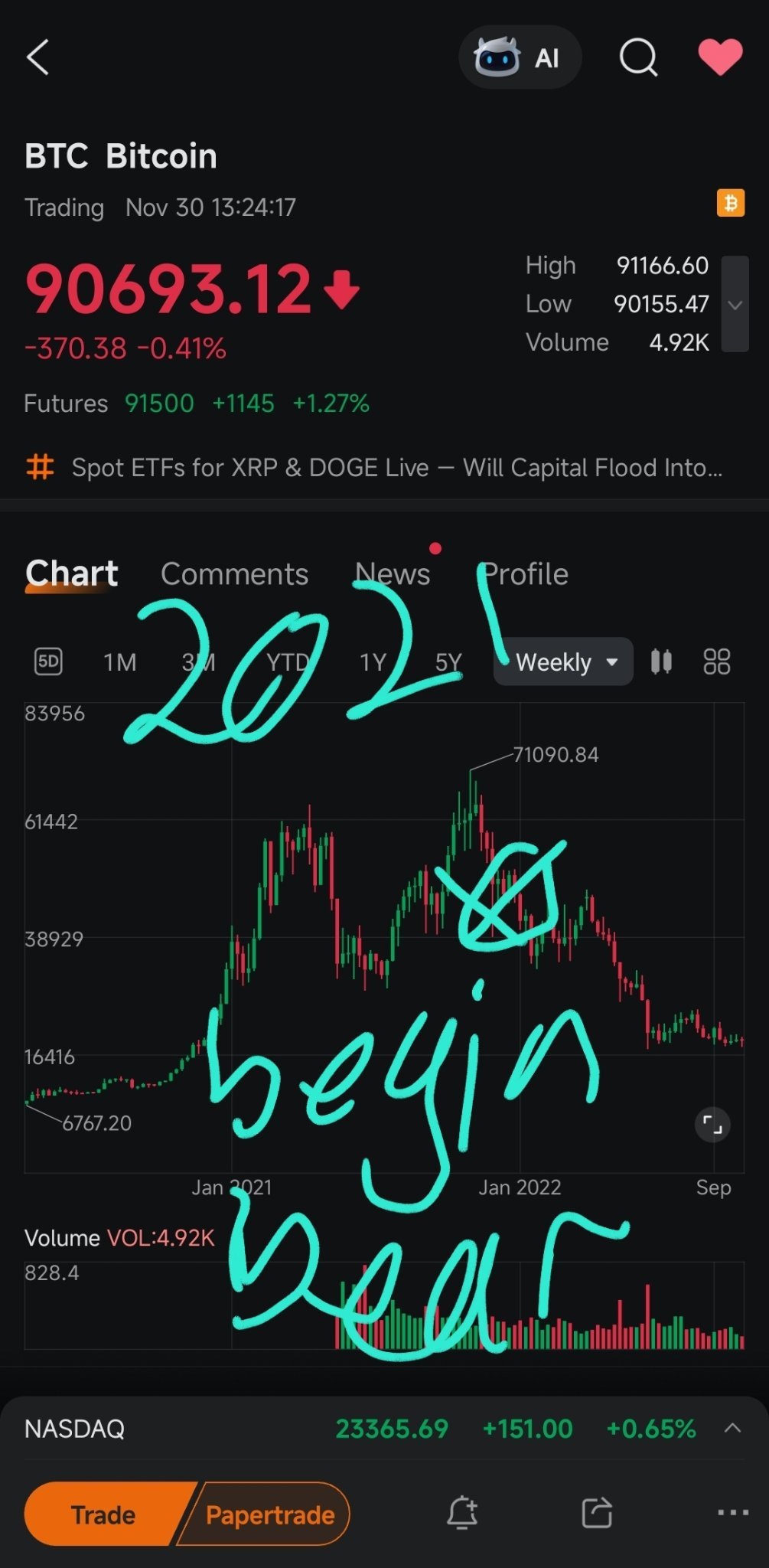Screen dimensions: 769x1568
Task: Open the AI assistant
Action: 520,57
